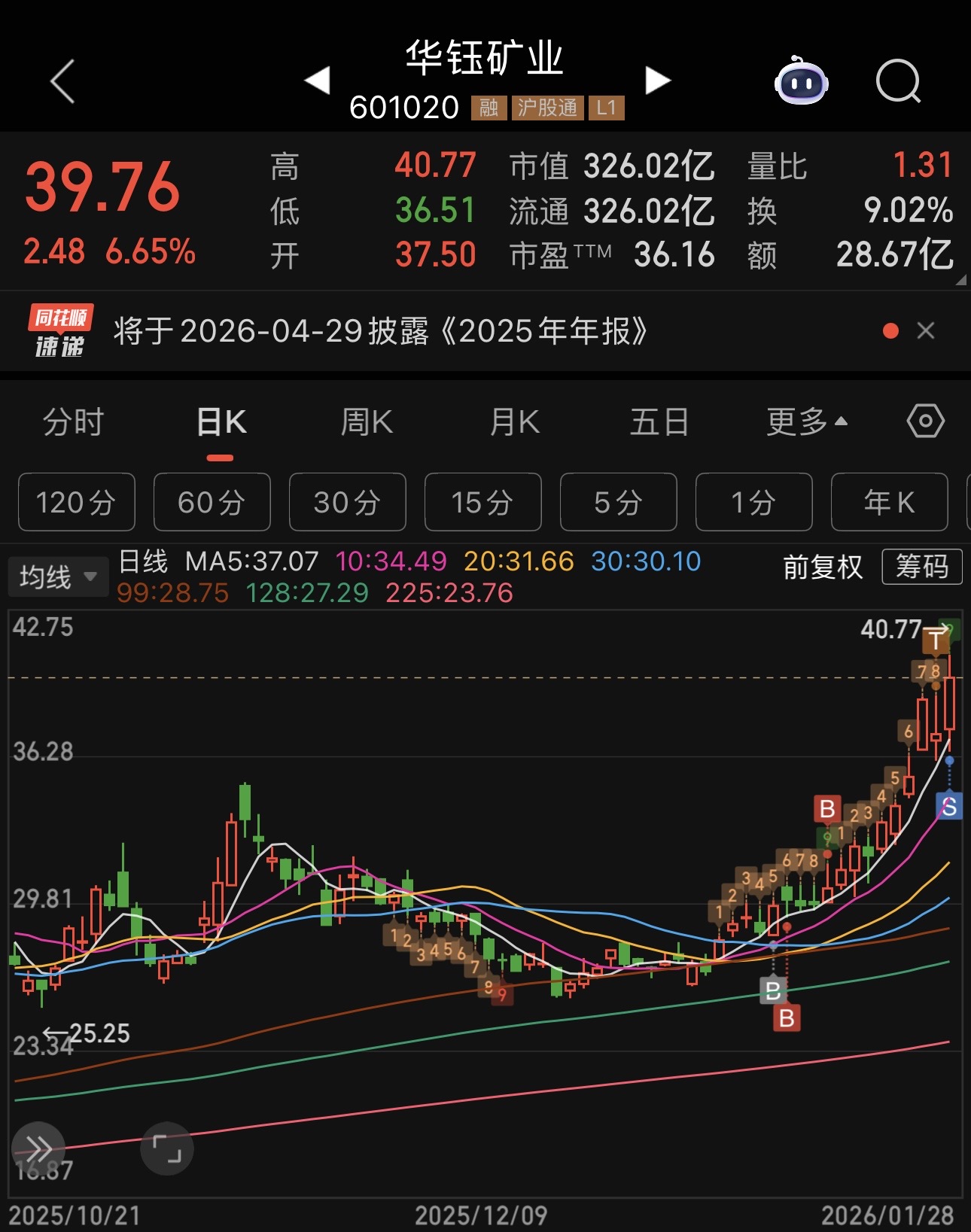971x1232 pixels.
Task: Select the 120分 period chip
Action: (77, 502)
